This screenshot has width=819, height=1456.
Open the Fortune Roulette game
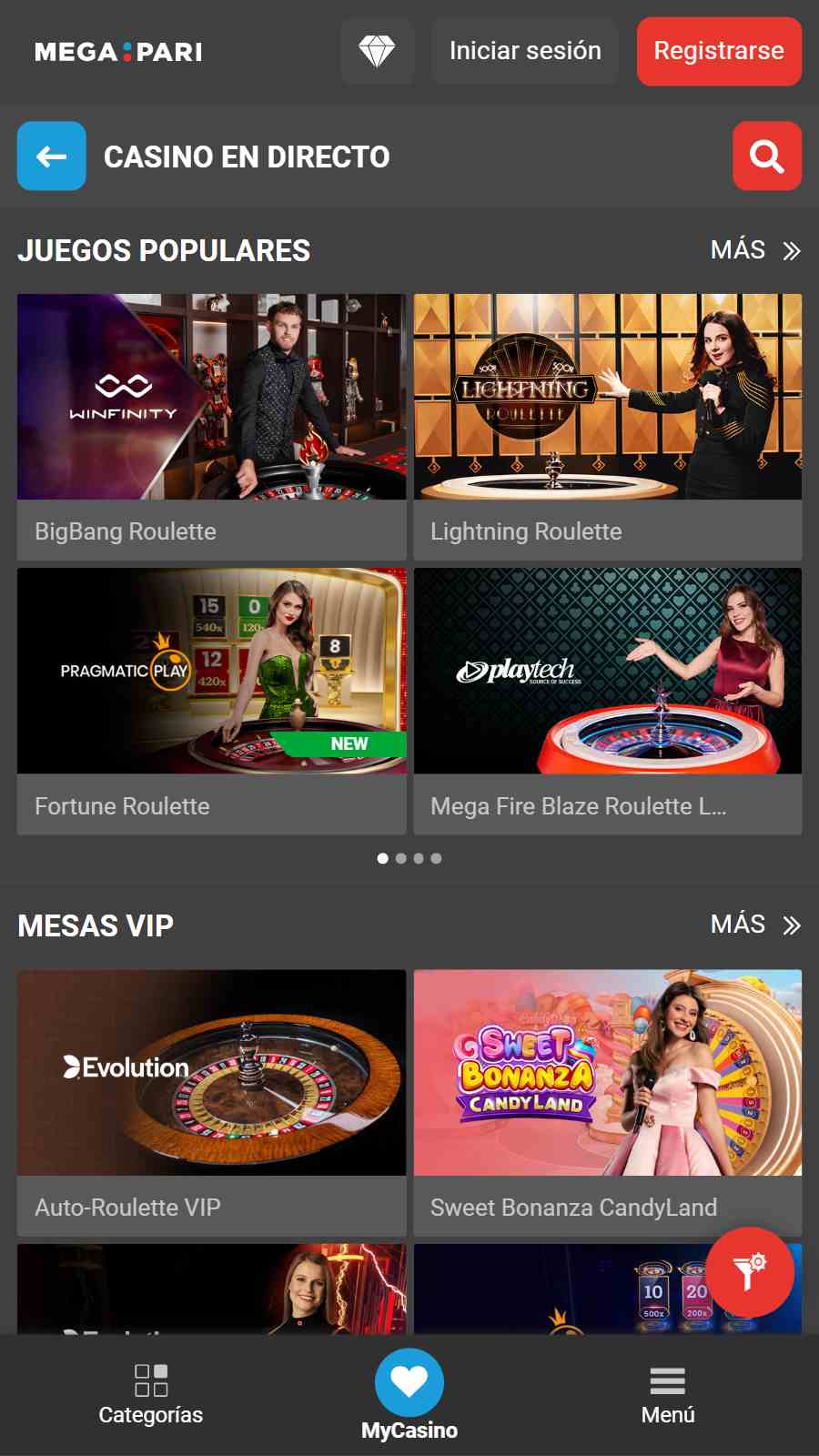[x=211, y=701]
